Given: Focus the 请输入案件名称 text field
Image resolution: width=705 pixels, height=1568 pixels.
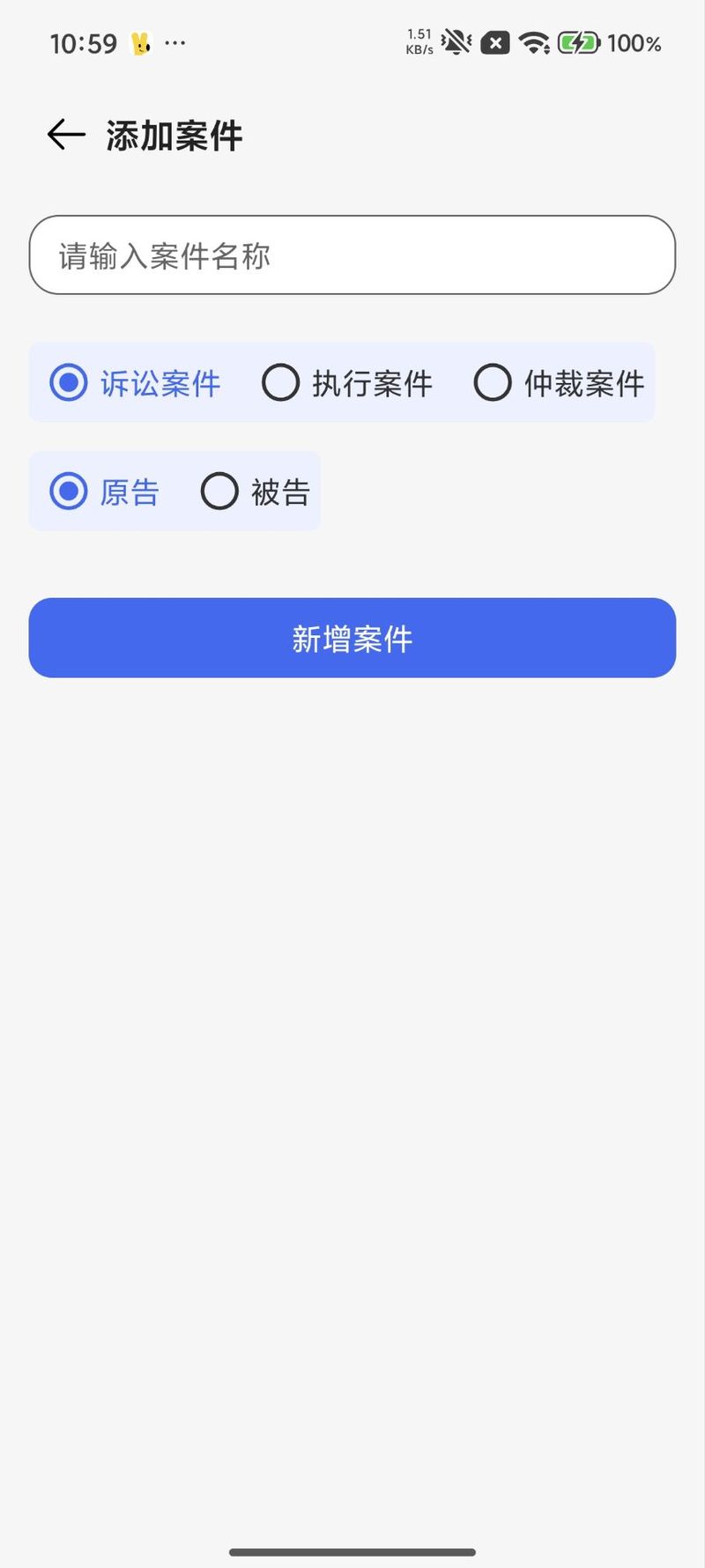Looking at the screenshot, I should [352, 255].
